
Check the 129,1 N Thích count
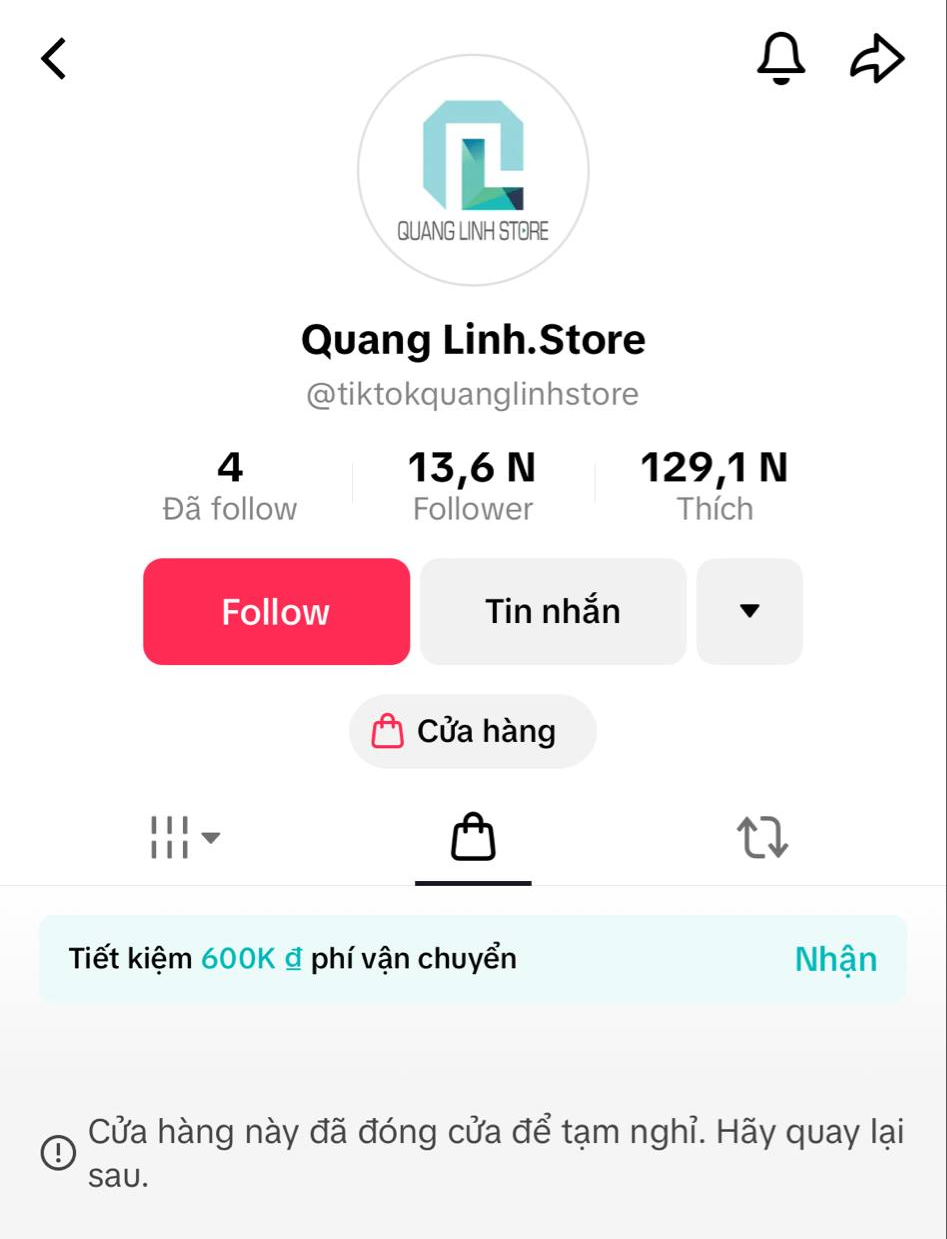[714, 482]
